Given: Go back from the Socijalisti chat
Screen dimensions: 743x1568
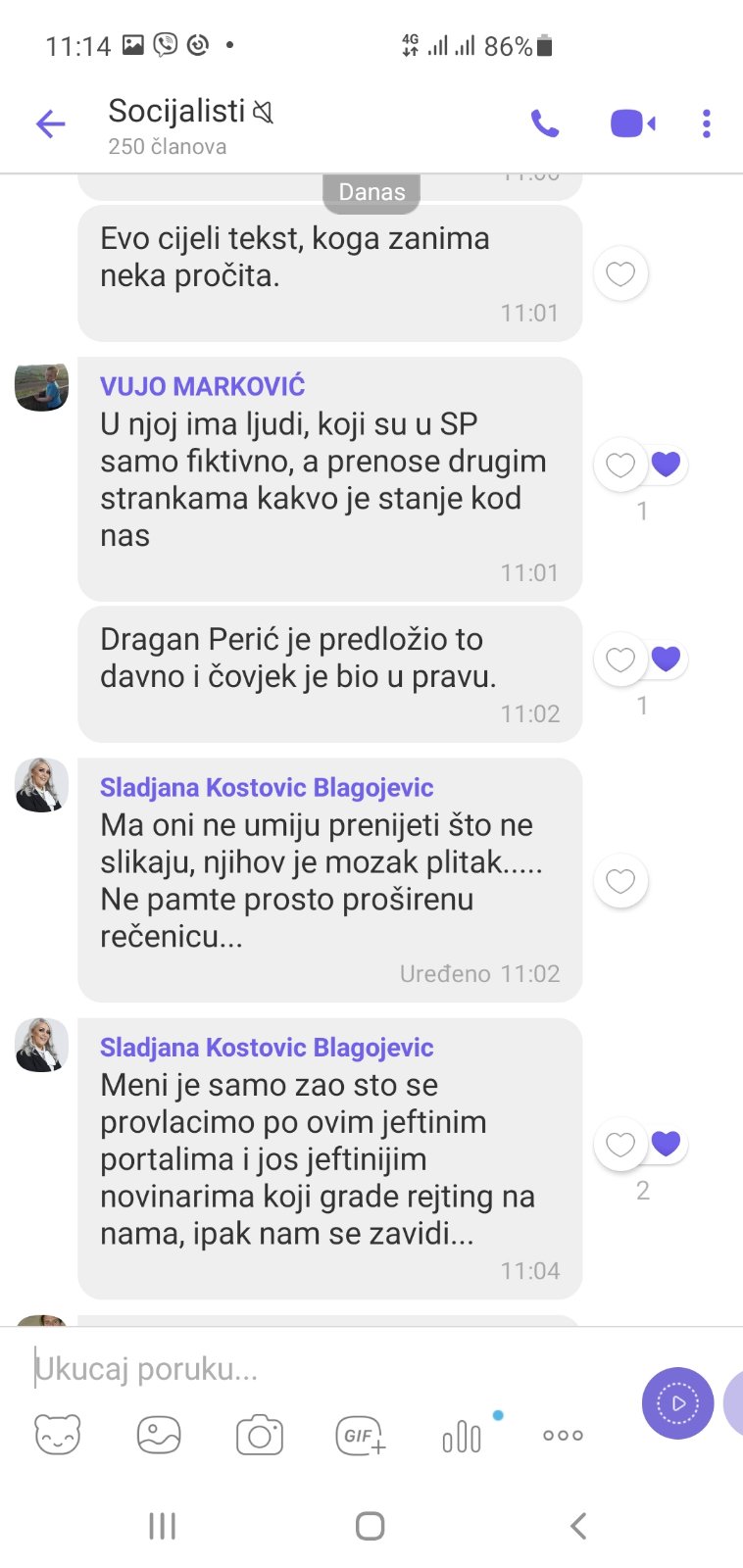Looking at the screenshot, I should (50, 123).
